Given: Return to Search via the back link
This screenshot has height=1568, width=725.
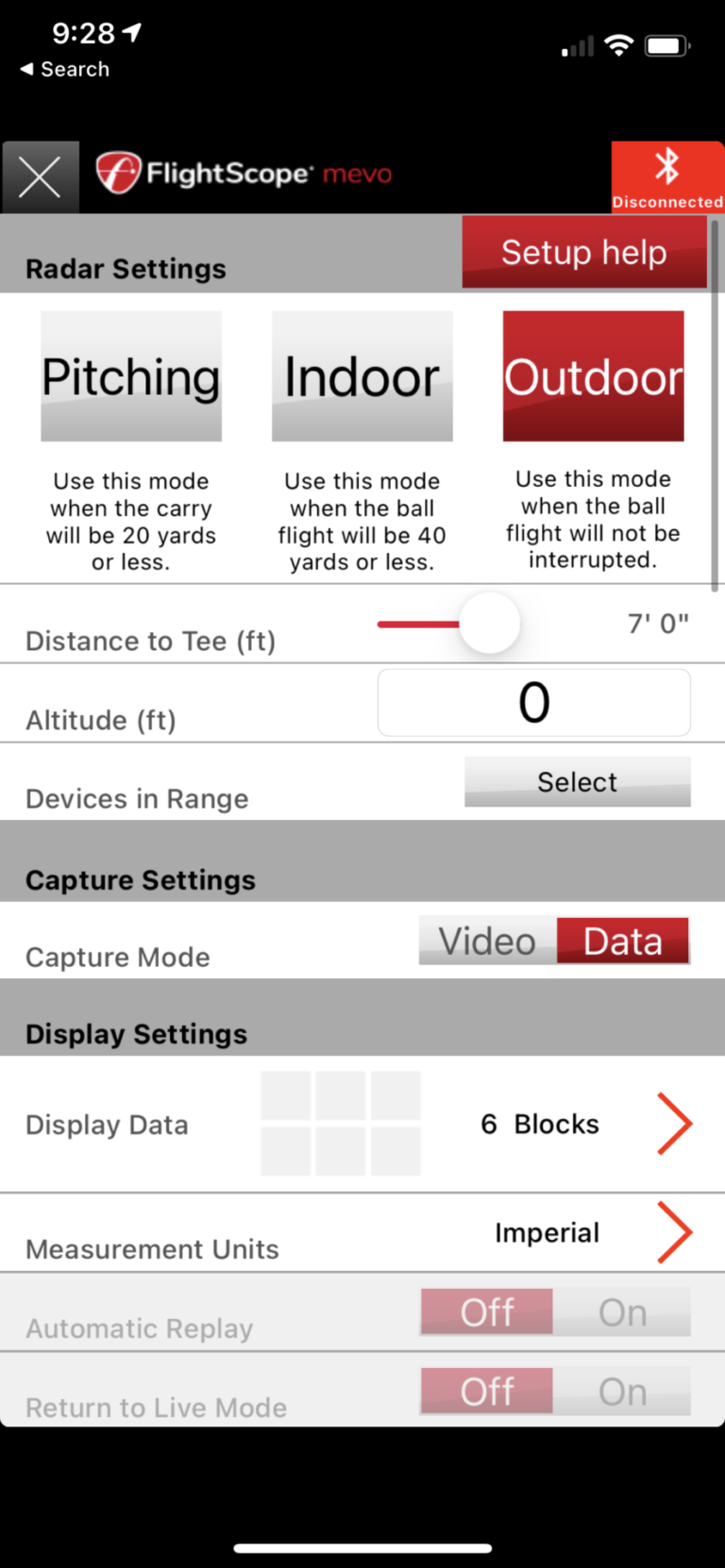Looking at the screenshot, I should 65,69.
